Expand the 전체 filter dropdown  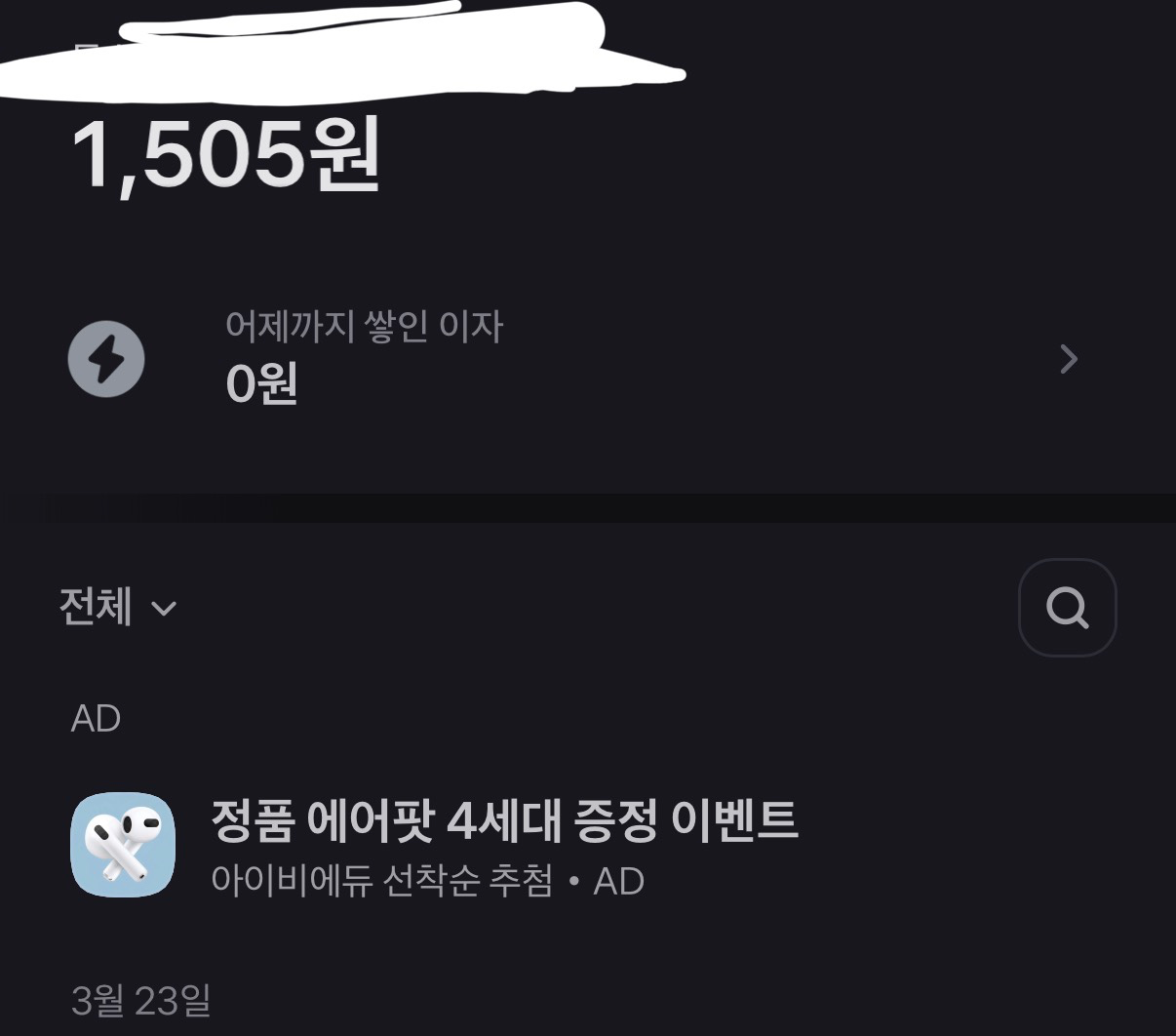pos(118,608)
